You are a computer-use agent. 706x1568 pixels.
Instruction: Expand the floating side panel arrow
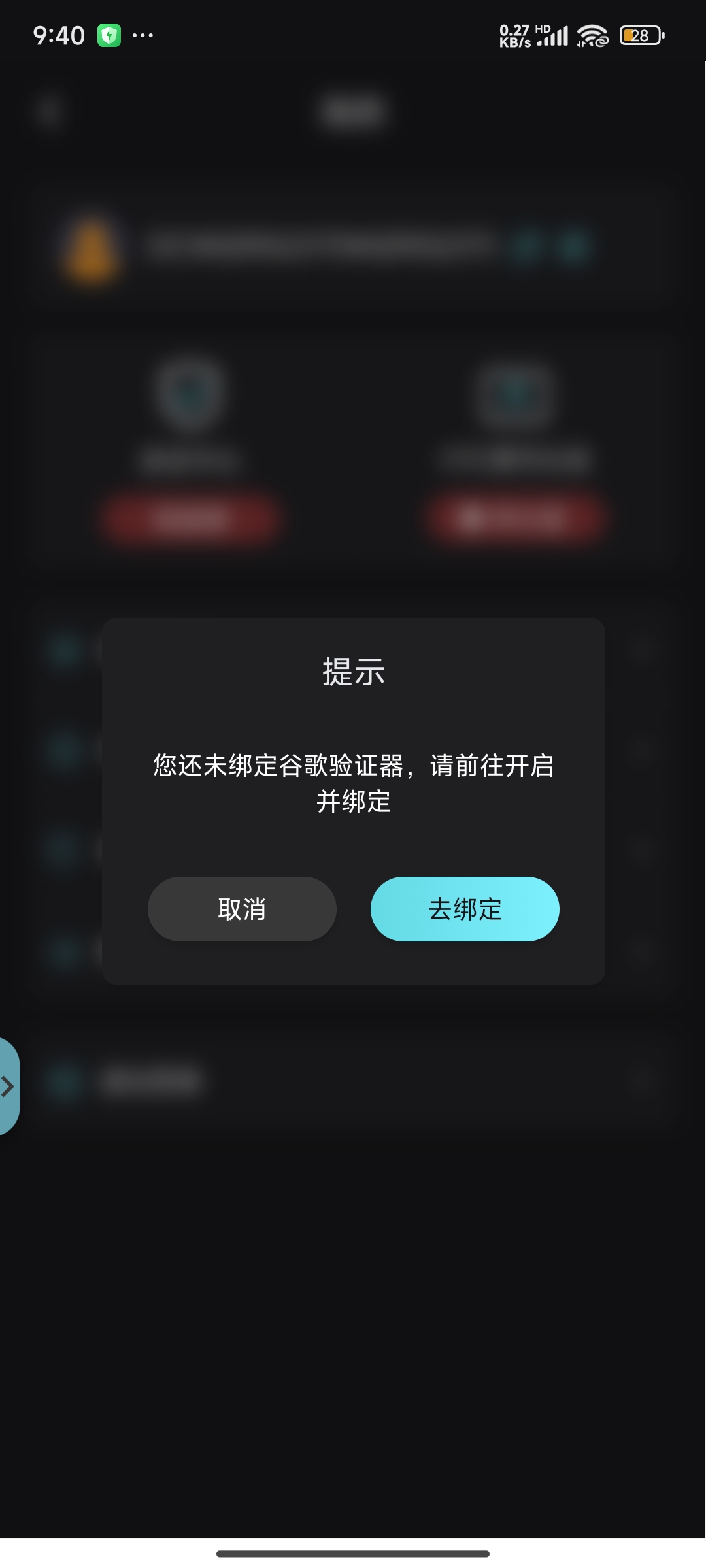pos(8,1086)
